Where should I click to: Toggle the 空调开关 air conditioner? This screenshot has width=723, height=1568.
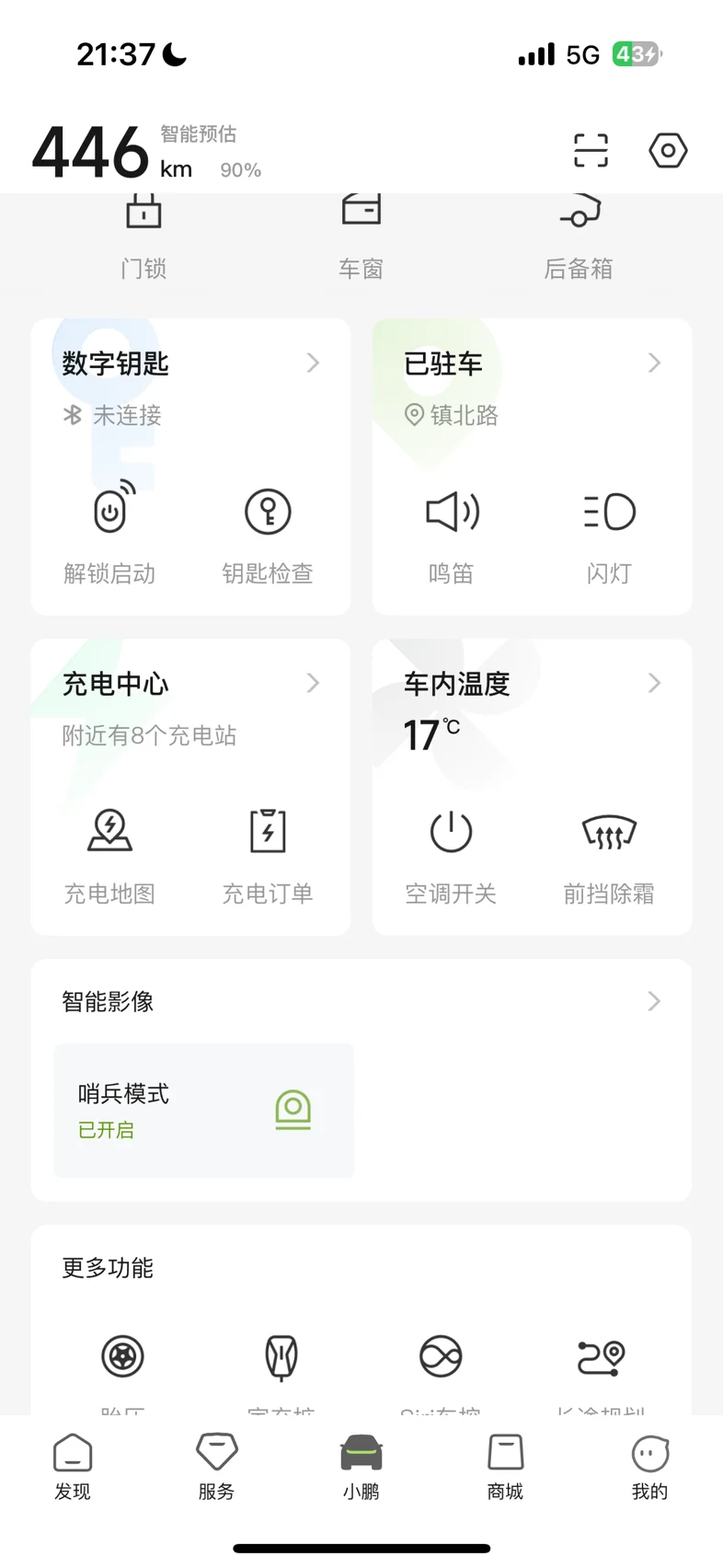click(x=451, y=856)
